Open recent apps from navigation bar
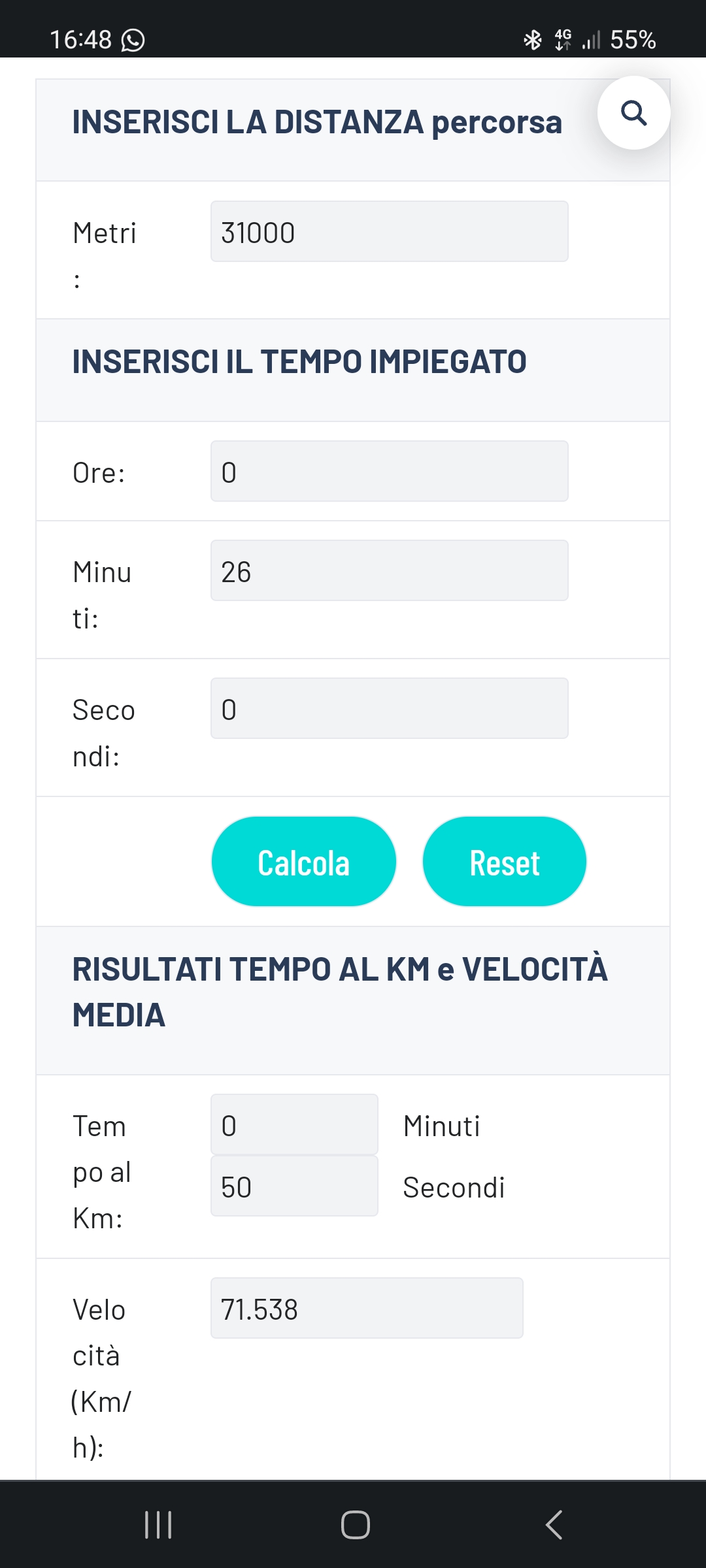 pos(158,1525)
